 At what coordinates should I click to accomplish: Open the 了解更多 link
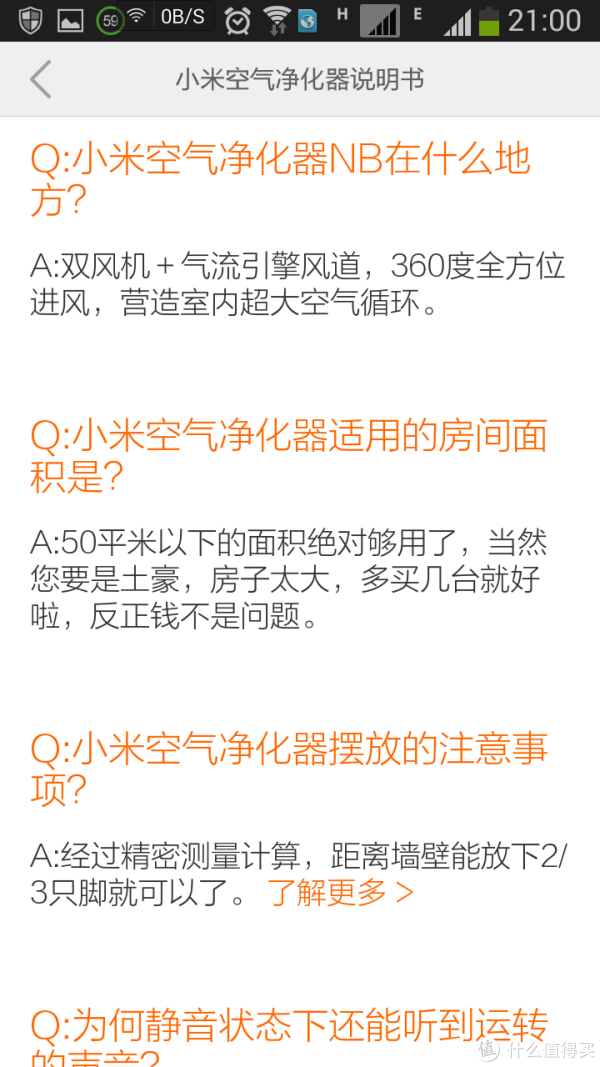click(x=340, y=892)
